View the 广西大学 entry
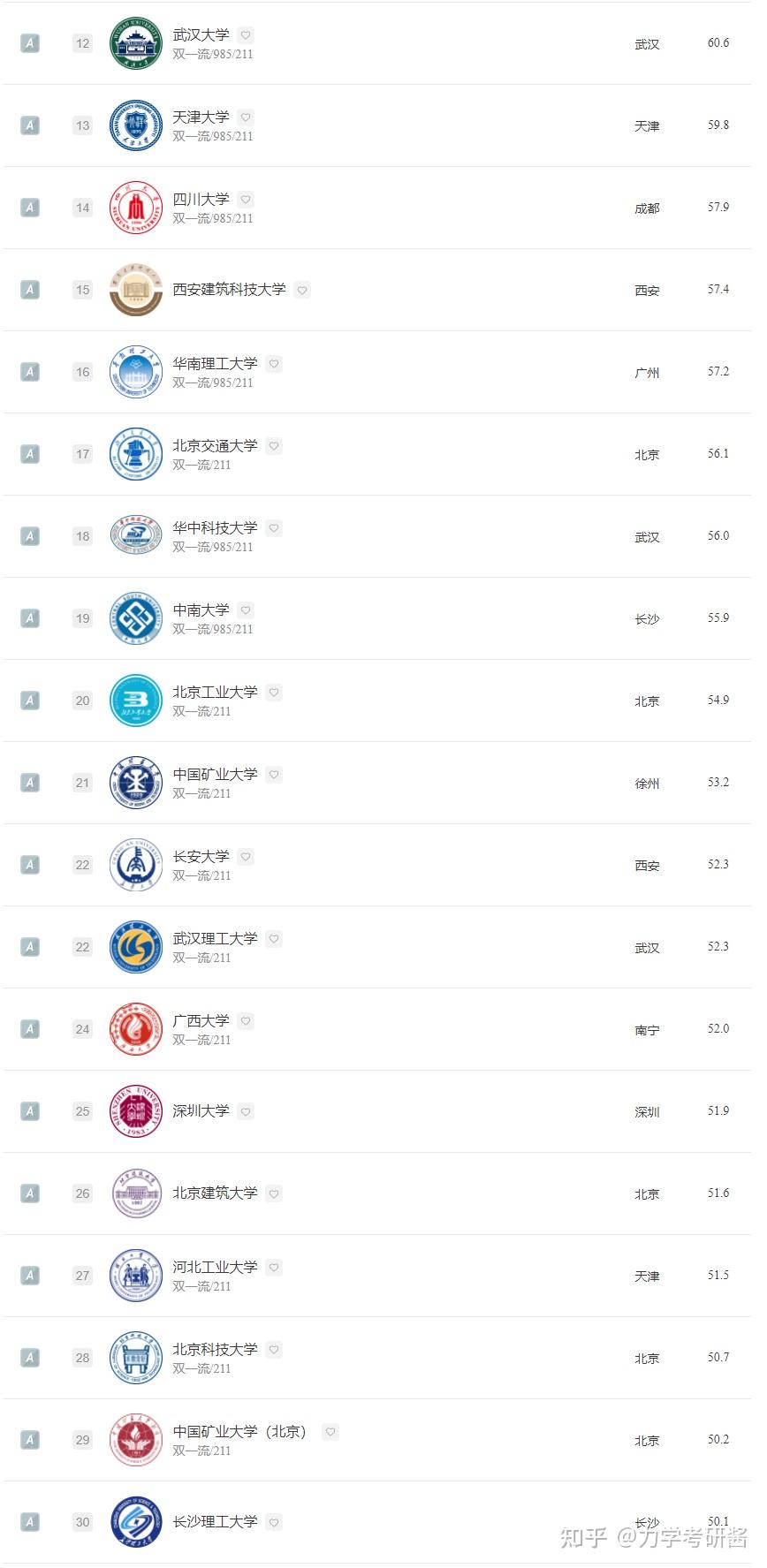The width and height of the screenshot is (767, 1568). [201, 1020]
